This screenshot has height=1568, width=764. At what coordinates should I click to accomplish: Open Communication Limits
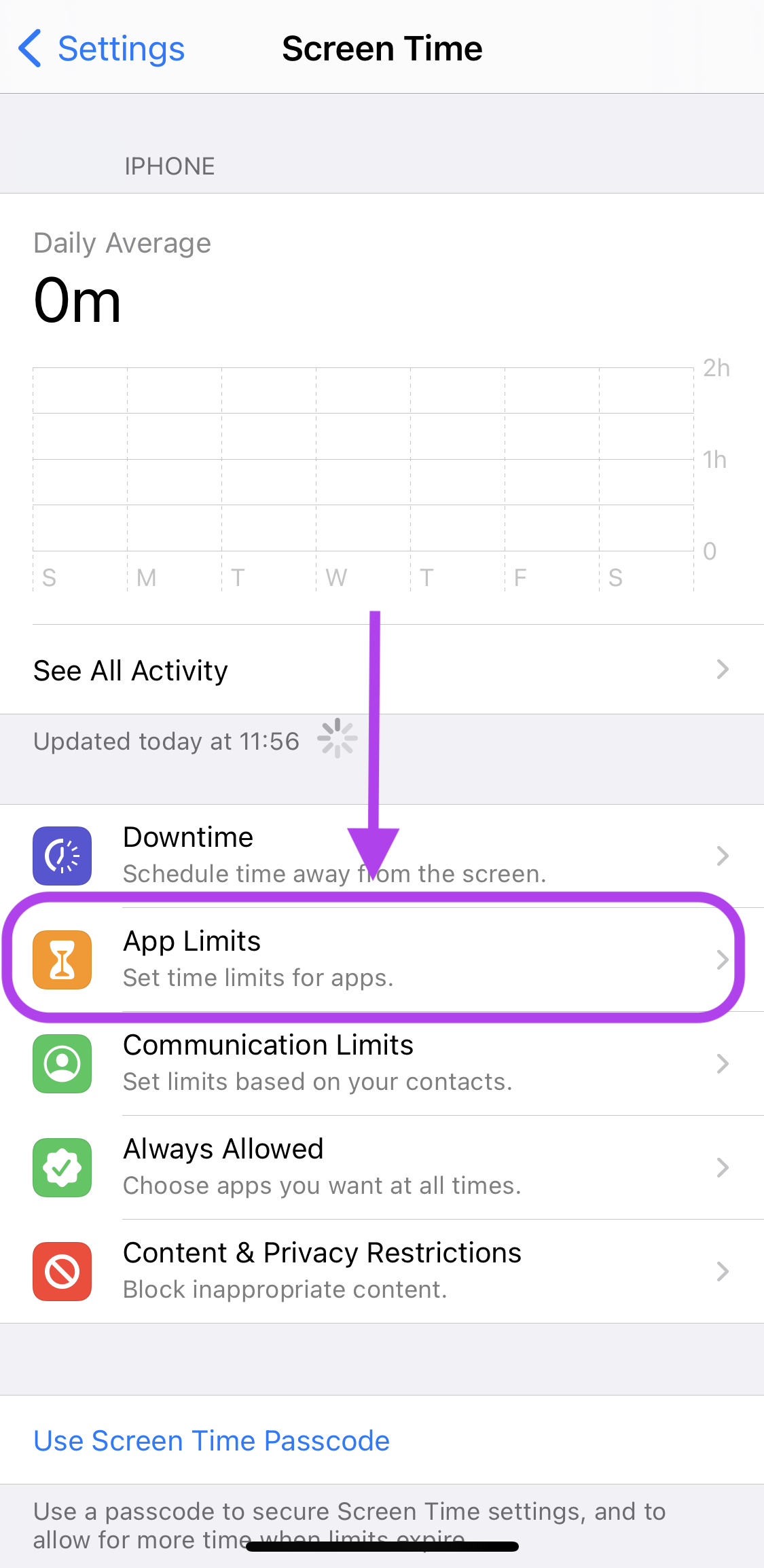tap(382, 1063)
